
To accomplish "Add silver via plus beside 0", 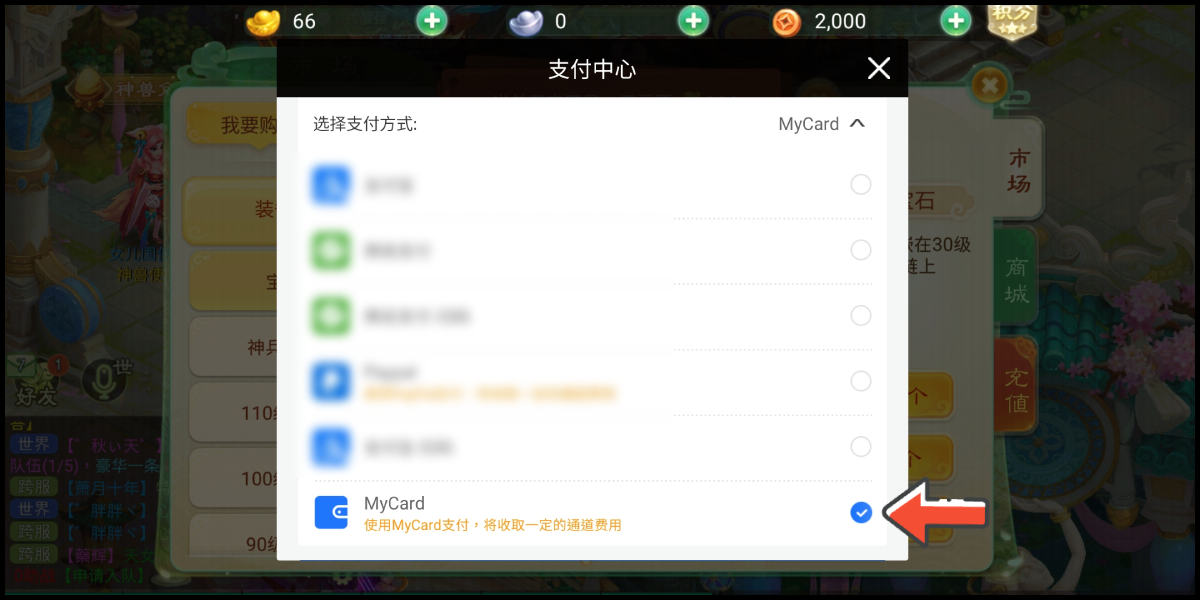I will pos(693,21).
